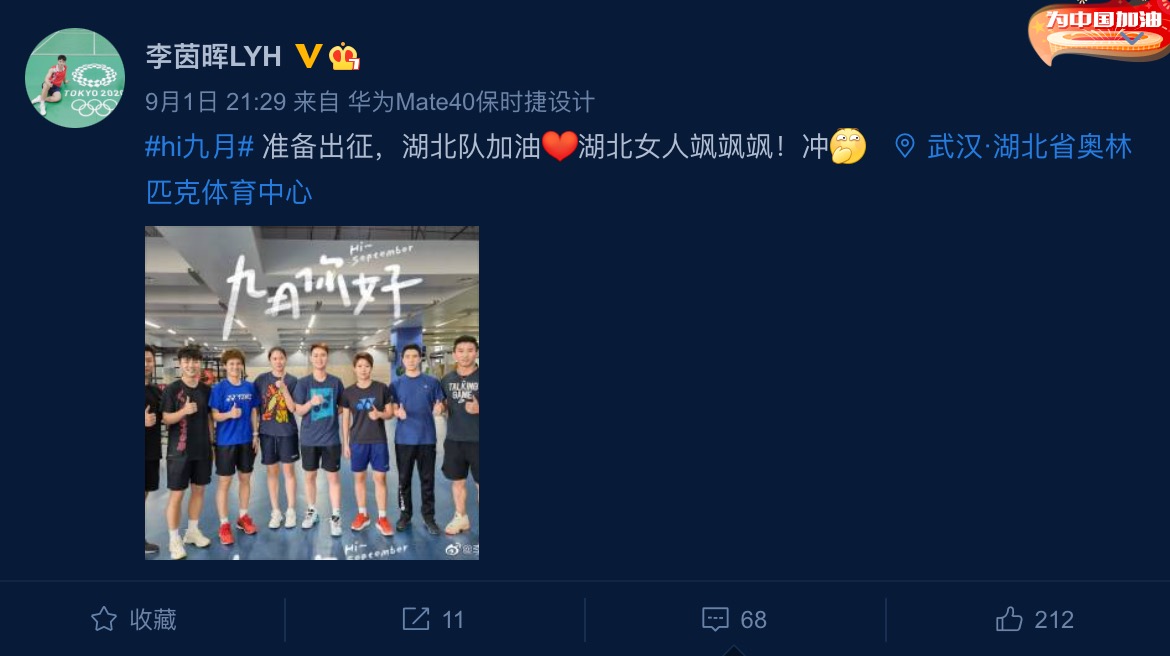The height and width of the screenshot is (656, 1170).
Task: Open 李茵晖LYH's profile avatar
Action: (x=75, y=78)
